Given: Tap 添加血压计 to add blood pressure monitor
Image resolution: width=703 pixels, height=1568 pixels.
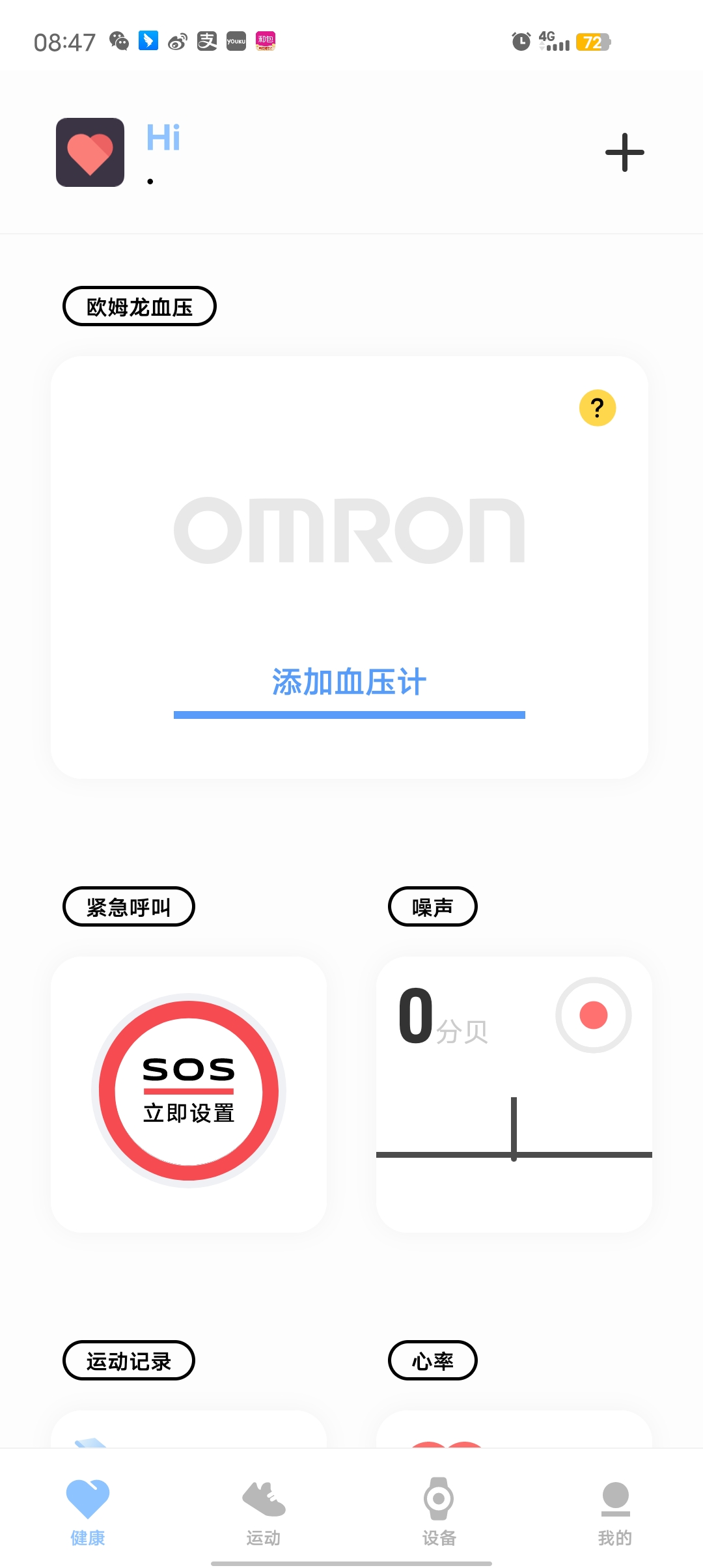Looking at the screenshot, I should click(x=350, y=683).
